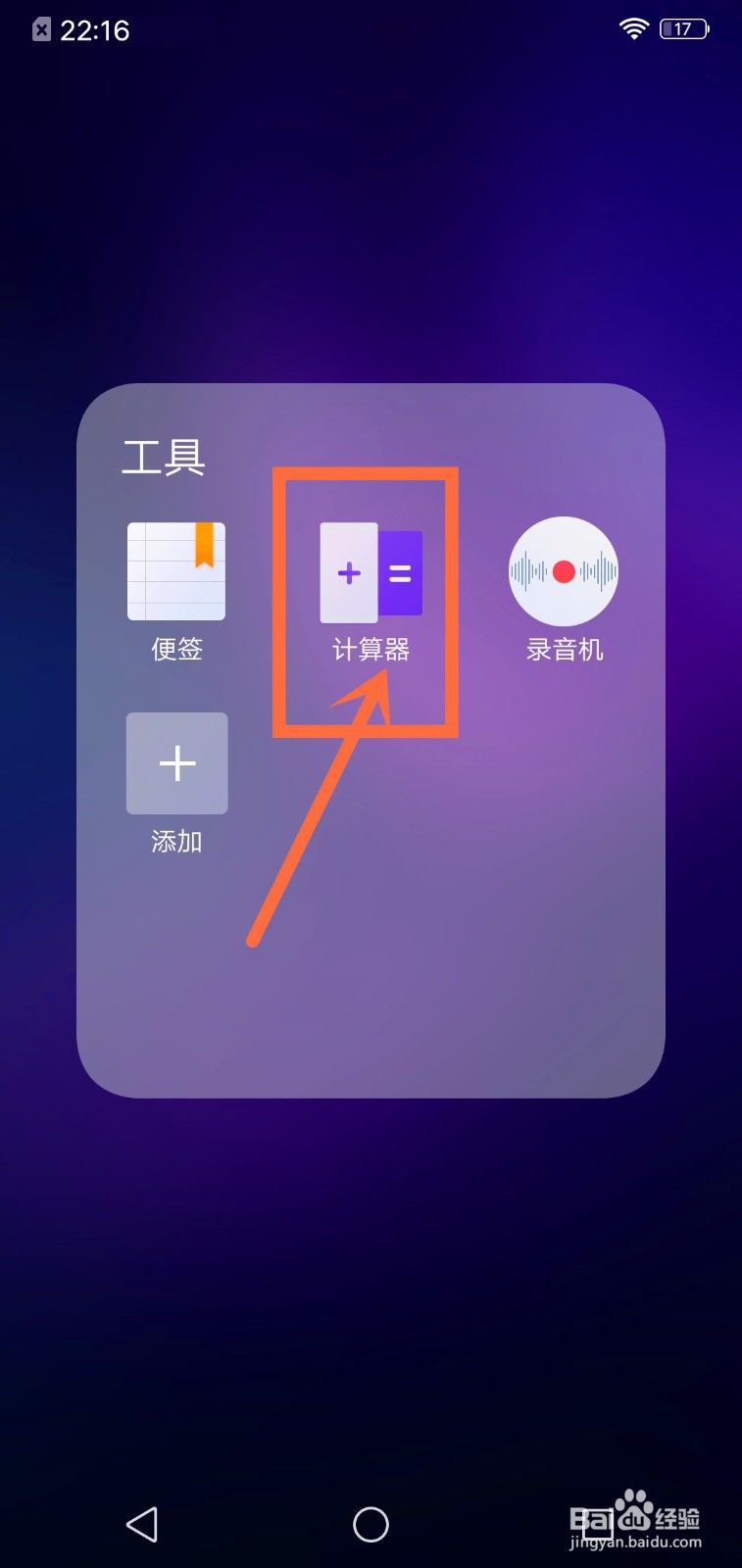Screen dimensions: 742x1568
Task: Tap the battery indicator showing 17
Action: (x=683, y=28)
